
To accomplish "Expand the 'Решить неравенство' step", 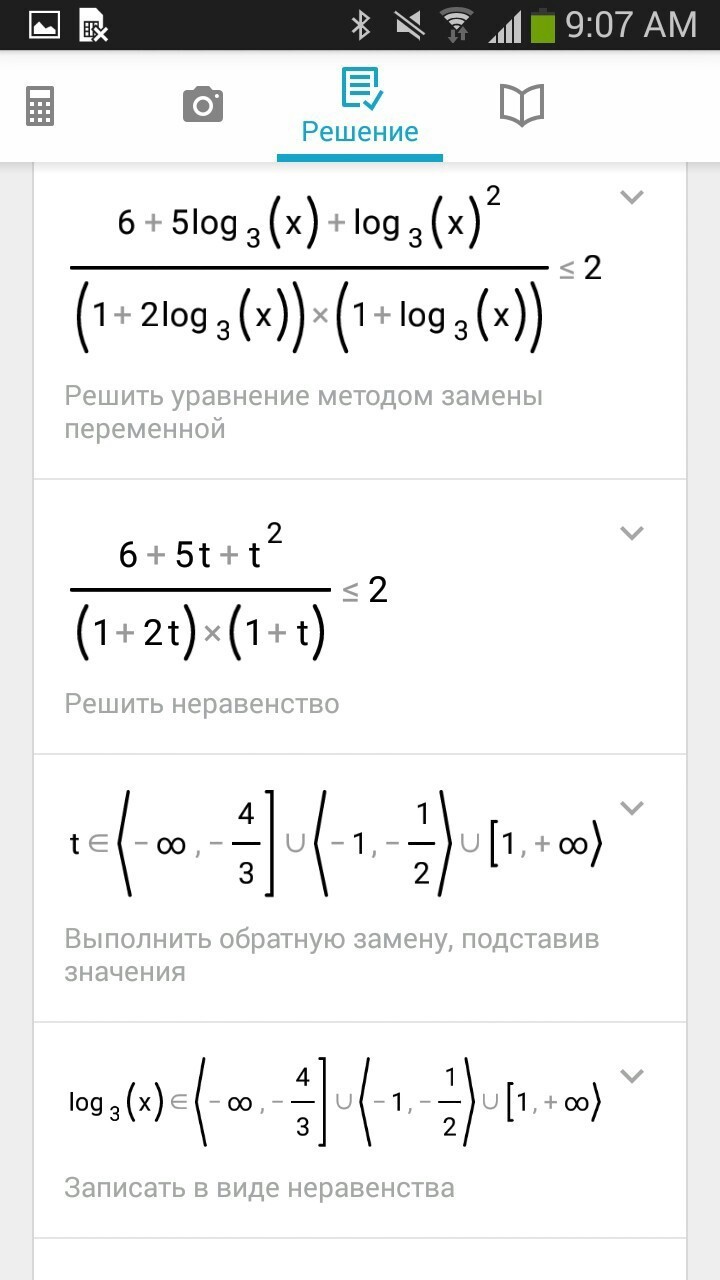I will pos(631,533).
